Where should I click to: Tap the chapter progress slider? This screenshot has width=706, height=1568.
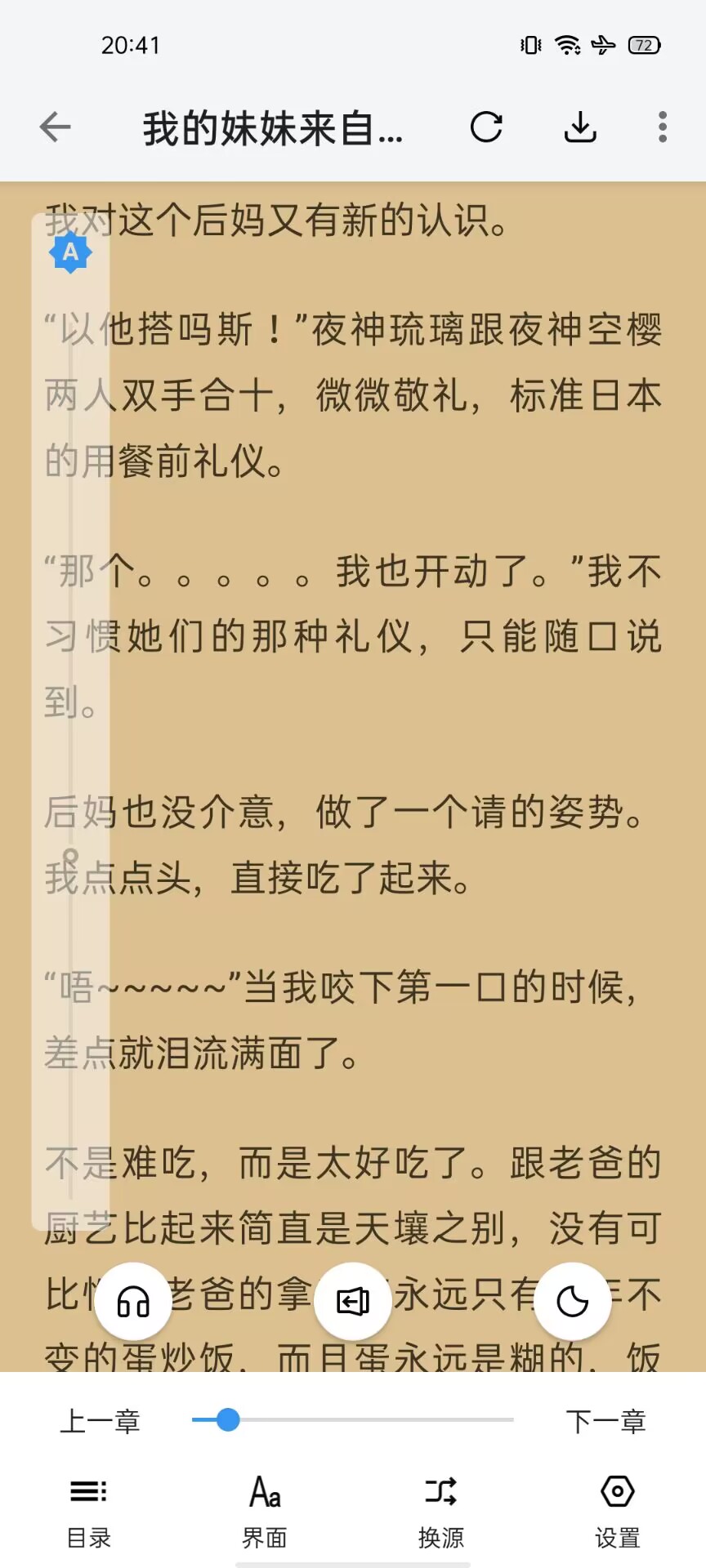pyautogui.click(x=351, y=1420)
